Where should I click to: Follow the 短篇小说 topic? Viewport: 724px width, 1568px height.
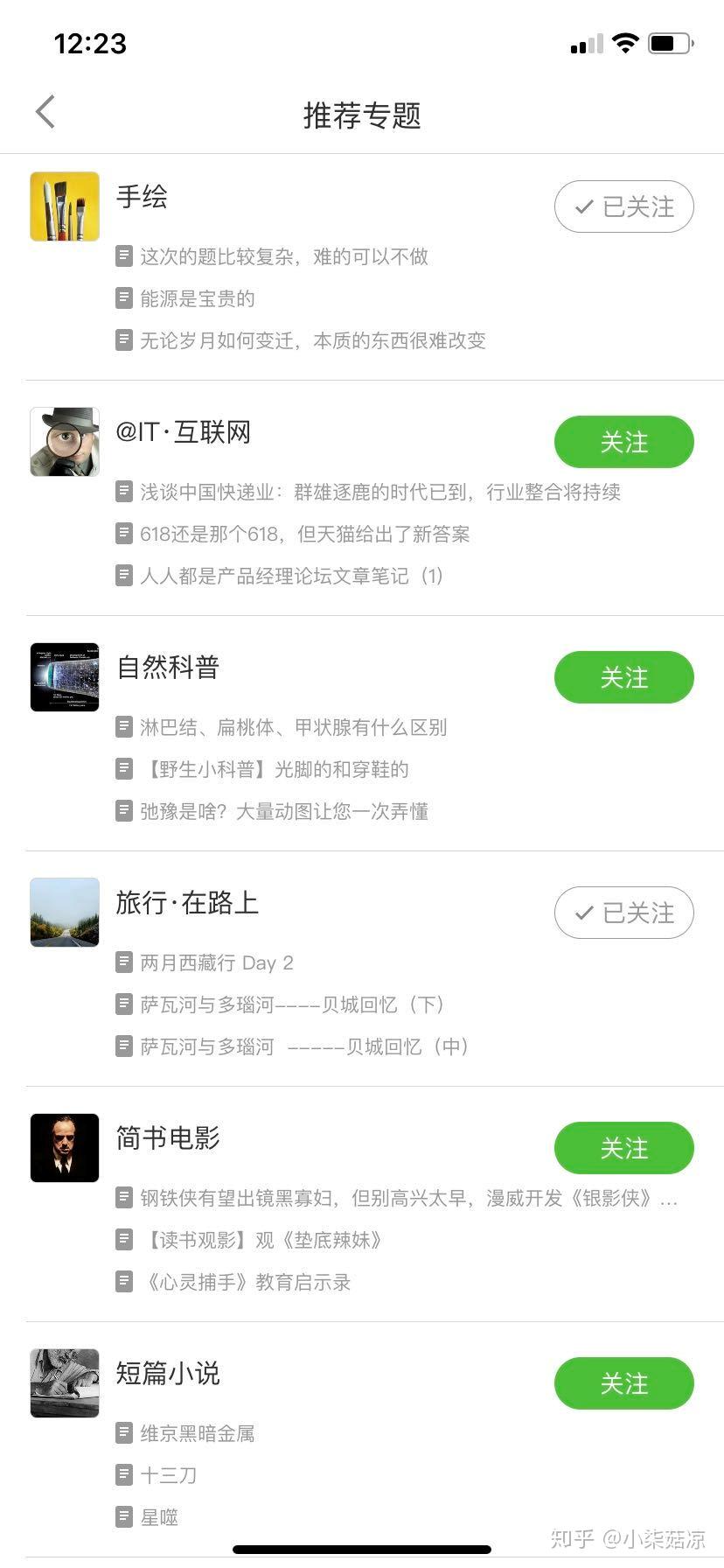point(623,1383)
